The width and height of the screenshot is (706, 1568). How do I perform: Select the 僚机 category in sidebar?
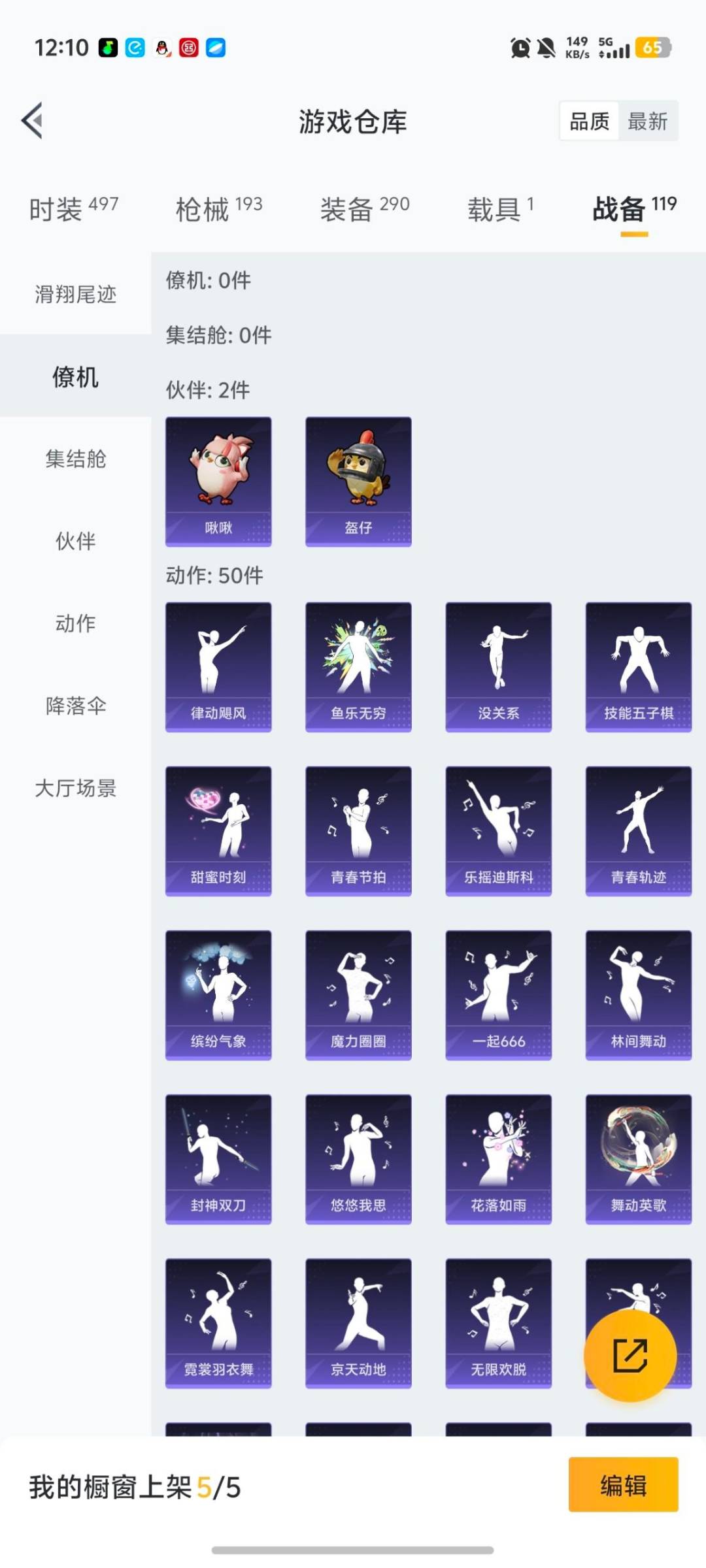[74, 378]
